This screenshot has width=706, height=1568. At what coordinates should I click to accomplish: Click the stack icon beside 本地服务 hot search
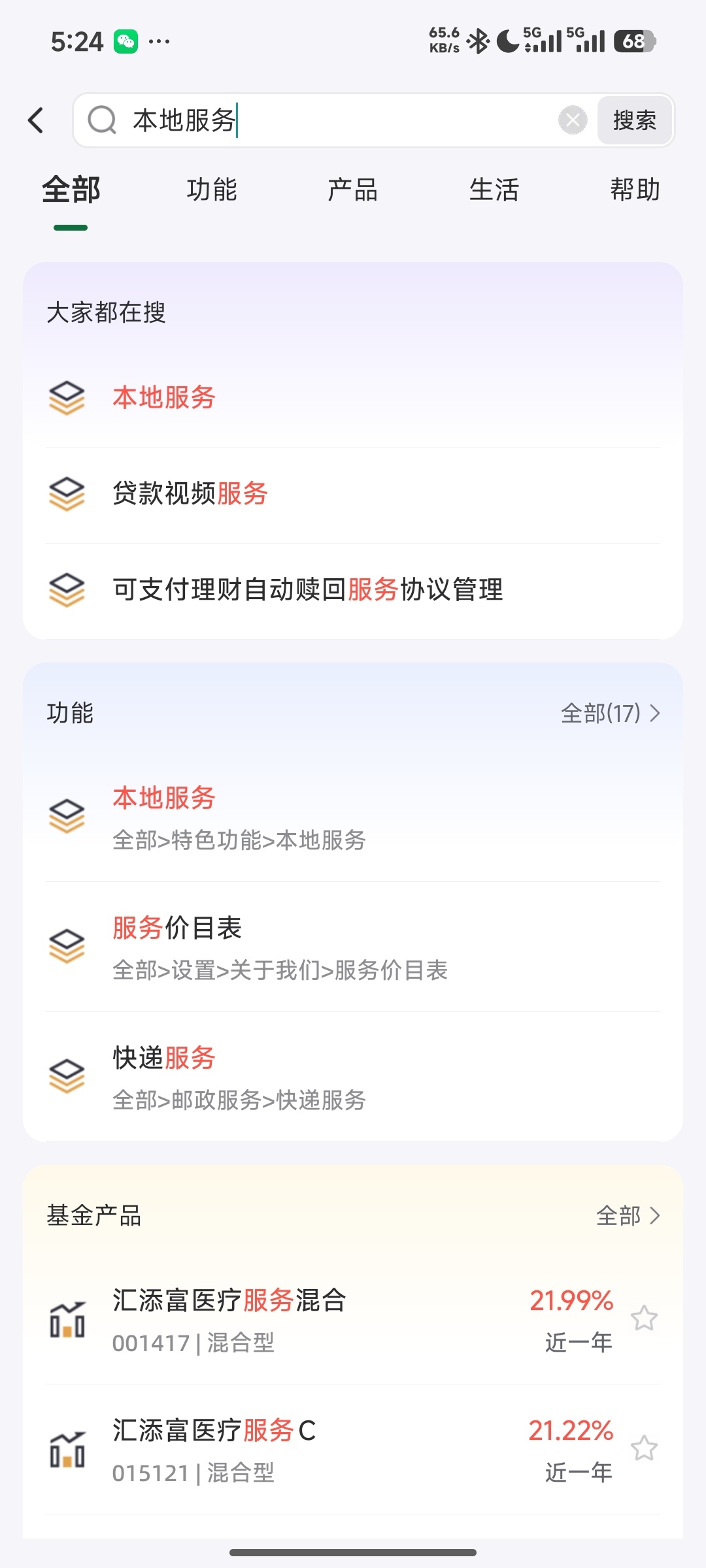[x=66, y=398]
